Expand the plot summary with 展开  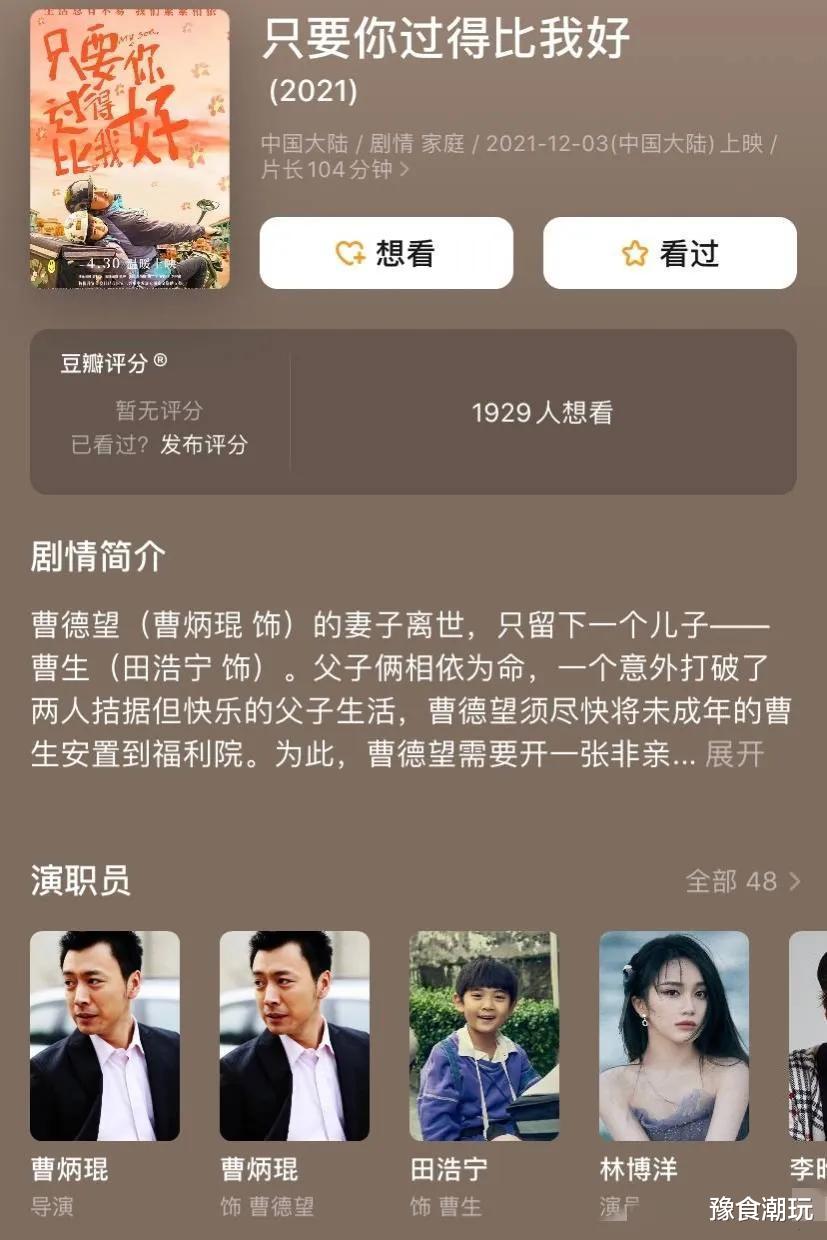click(x=734, y=754)
